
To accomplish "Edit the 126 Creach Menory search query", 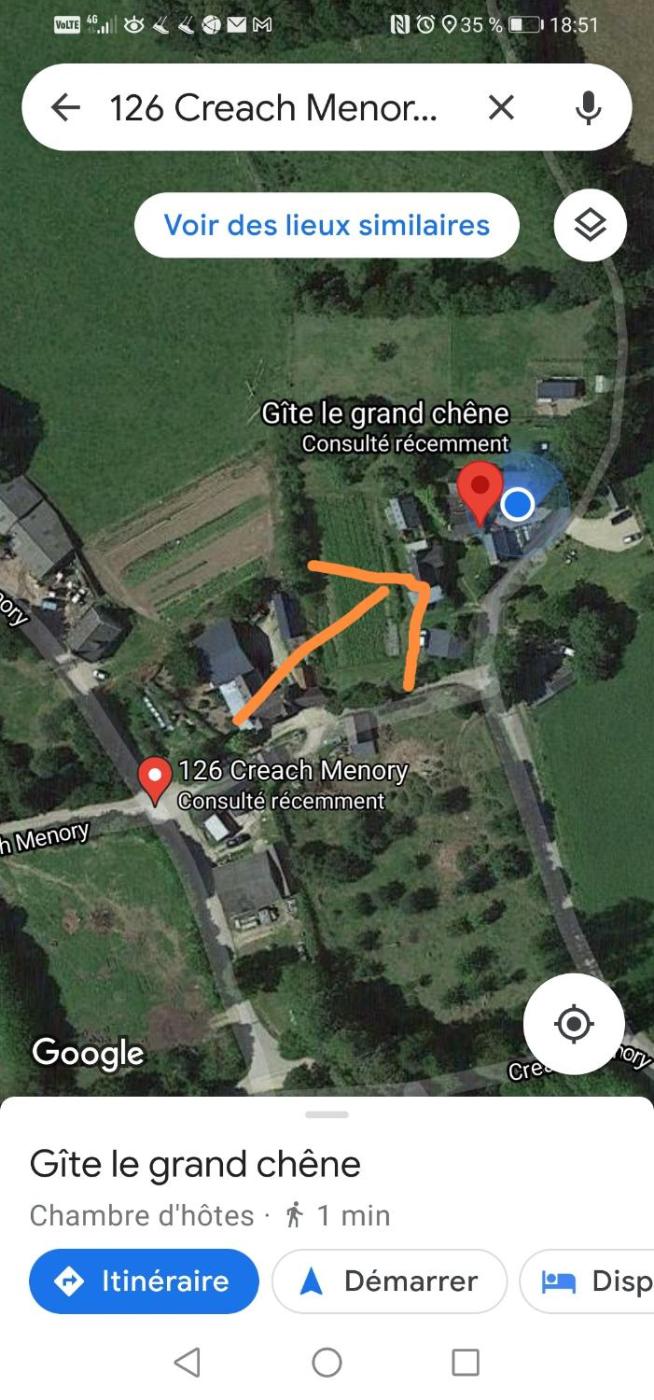I will pyautogui.click(x=273, y=108).
